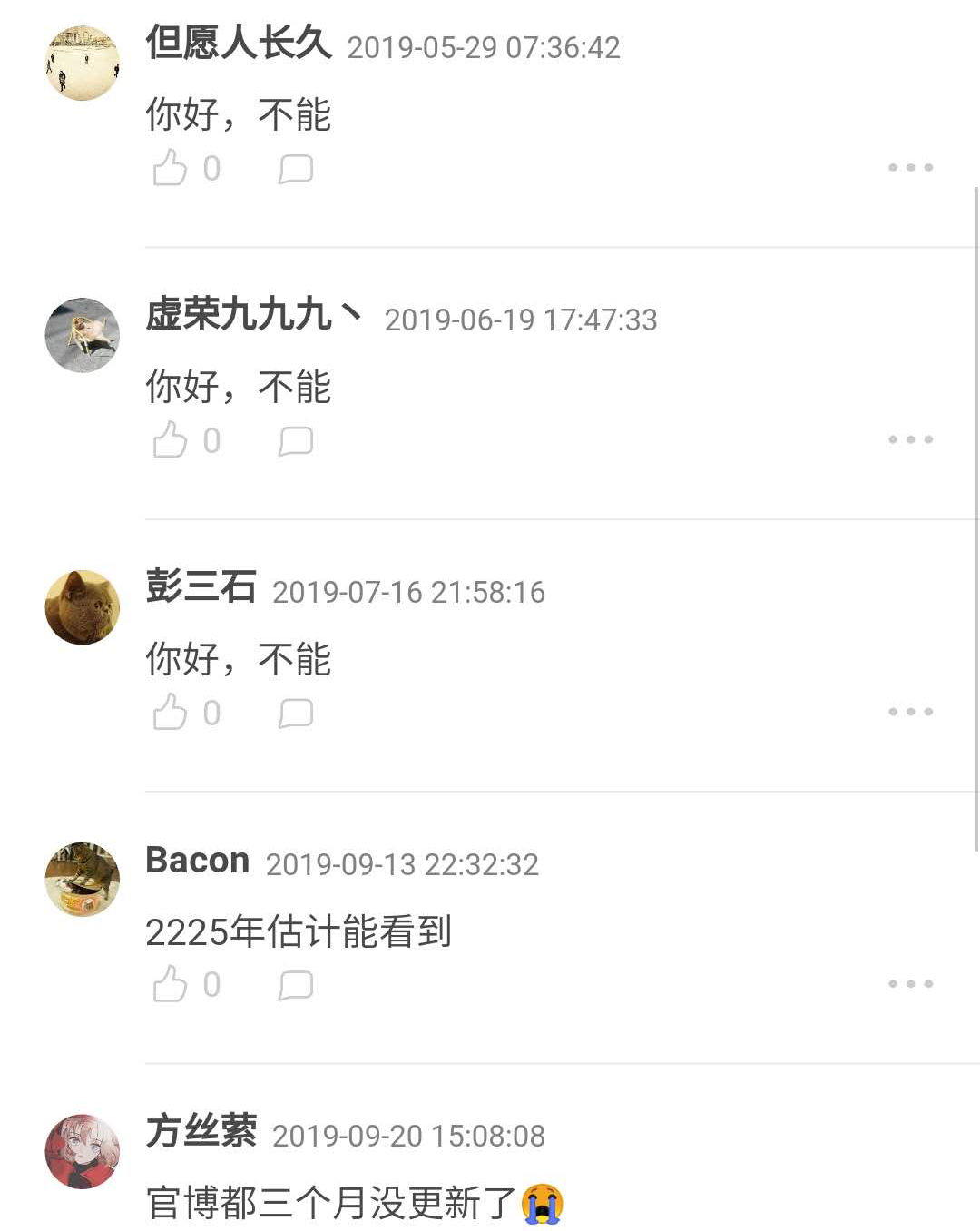Screen dimensions: 980x1231
Task: View Bacon's profile via avatar
Action: 83,879
